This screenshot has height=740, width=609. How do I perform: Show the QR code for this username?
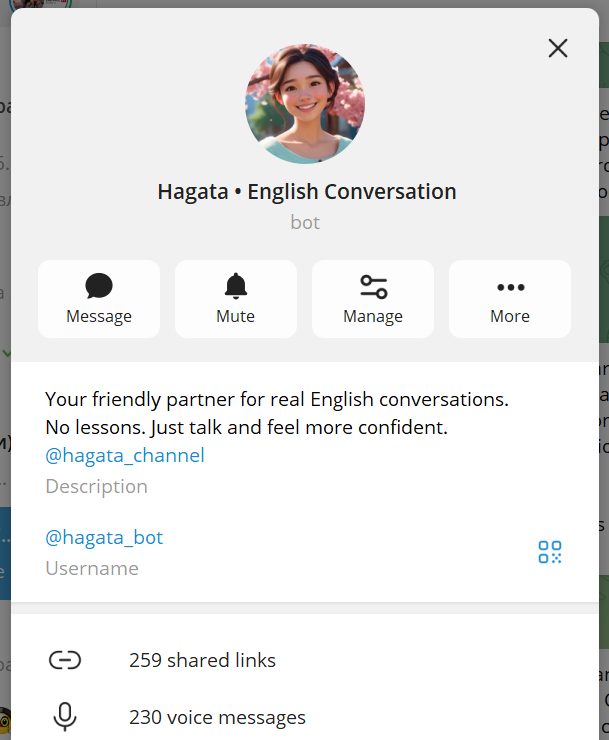pos(550,552)
